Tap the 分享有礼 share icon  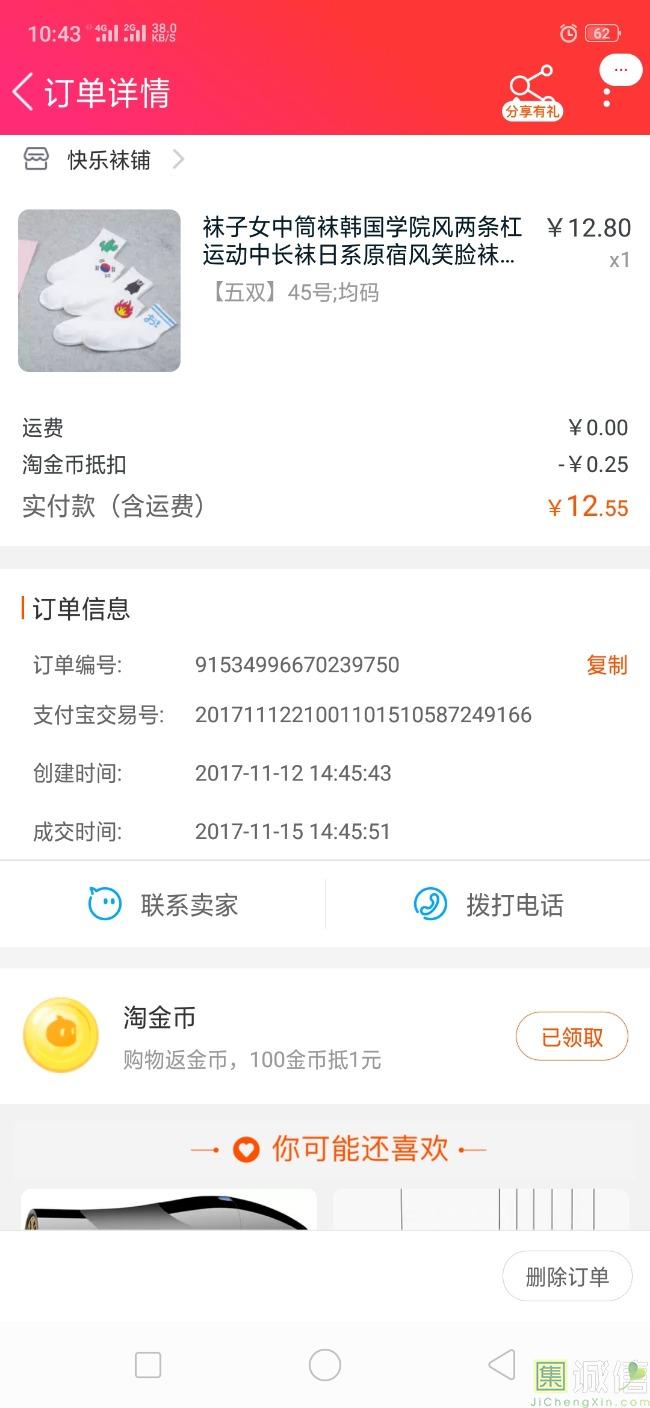coord(532,92)
